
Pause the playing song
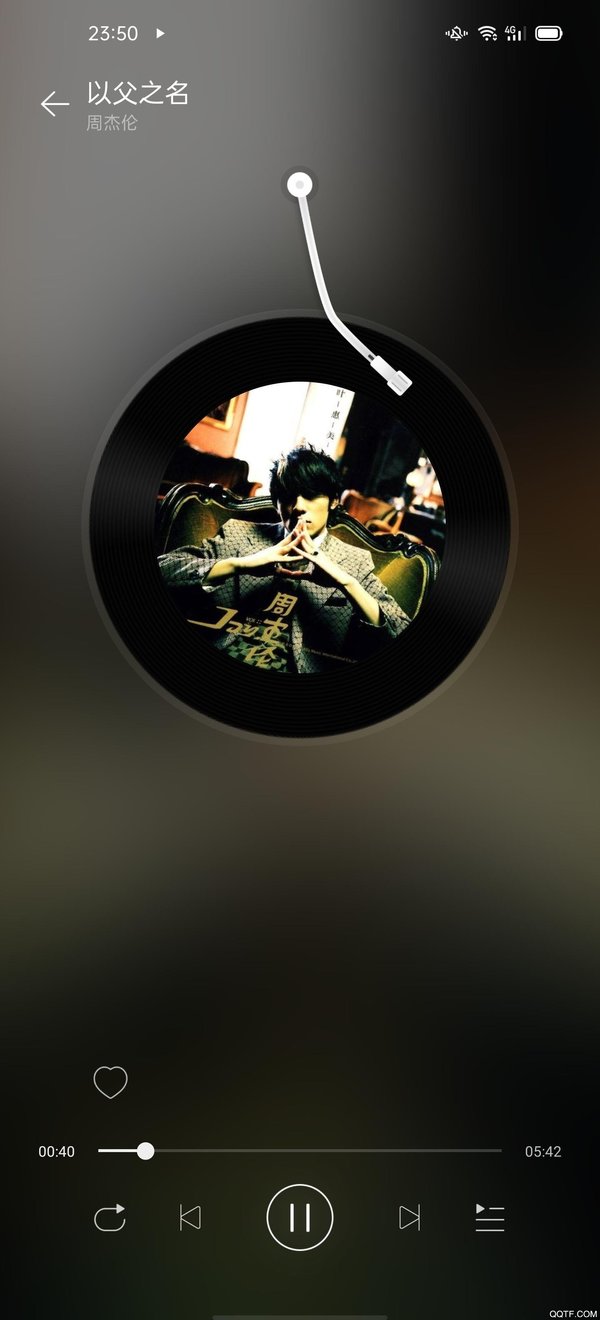pyautogui.click(x=300, y=1217)
